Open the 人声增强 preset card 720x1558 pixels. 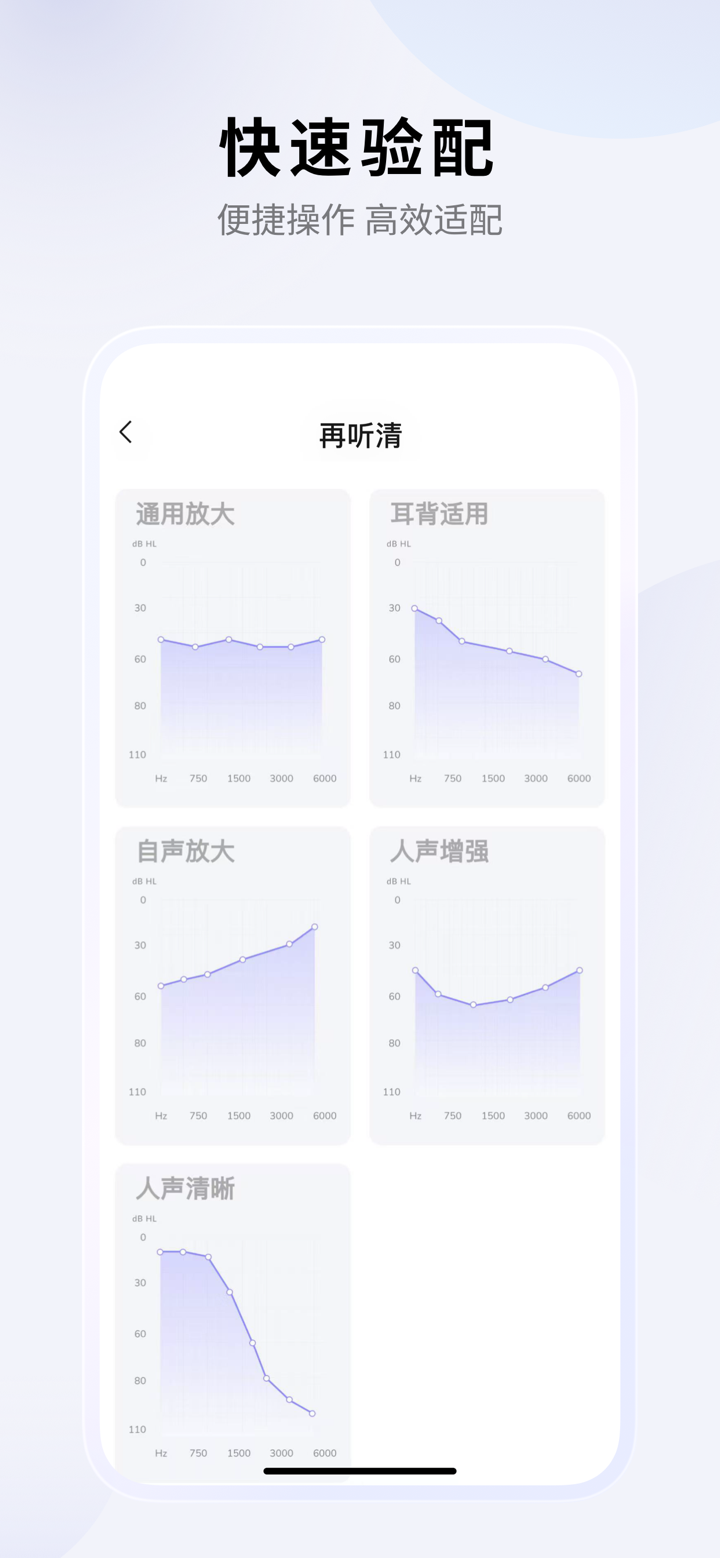pyautogui.click(x=487, y=983)
